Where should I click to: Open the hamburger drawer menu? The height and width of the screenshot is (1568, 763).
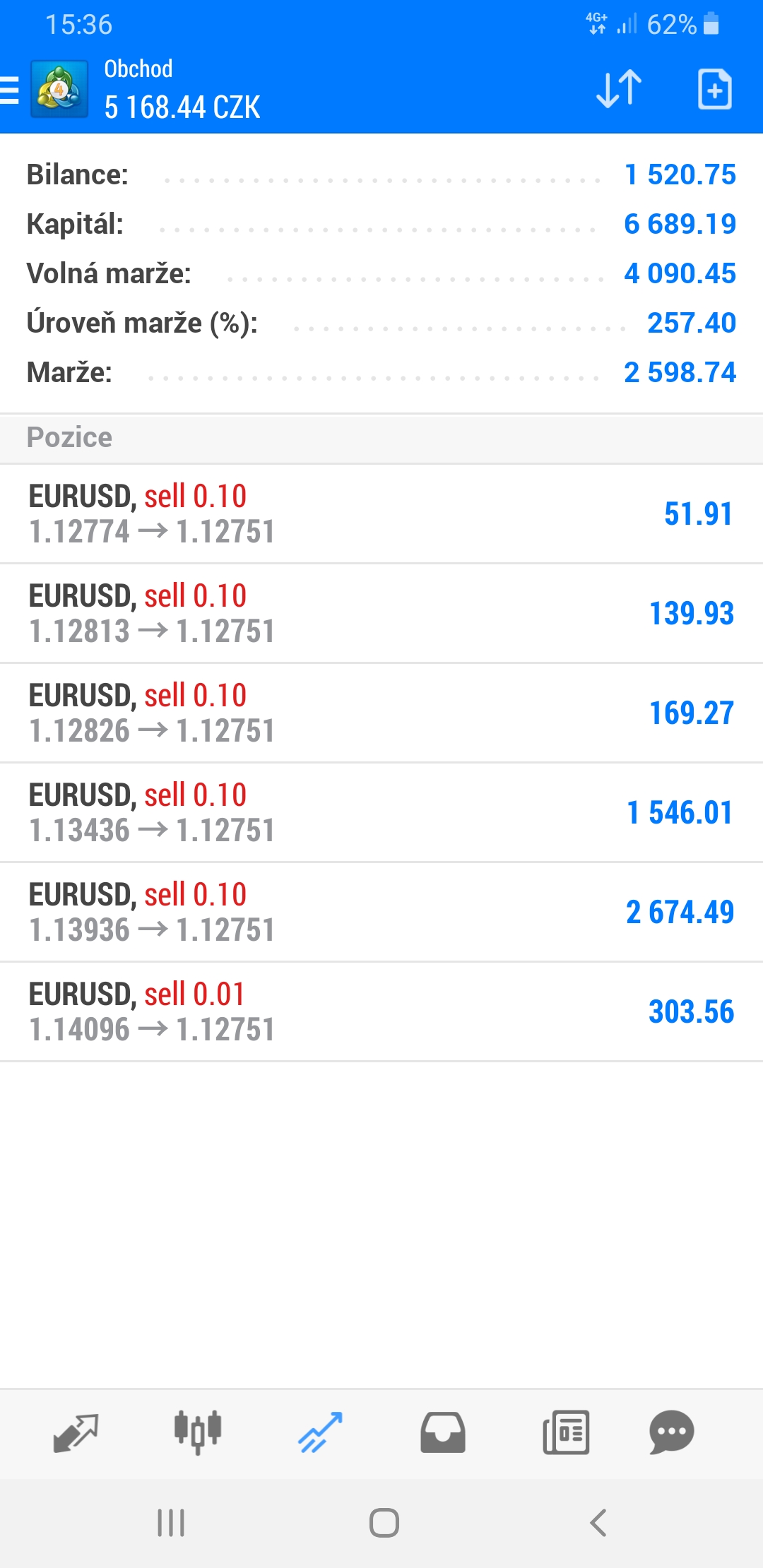pos(10,90)
